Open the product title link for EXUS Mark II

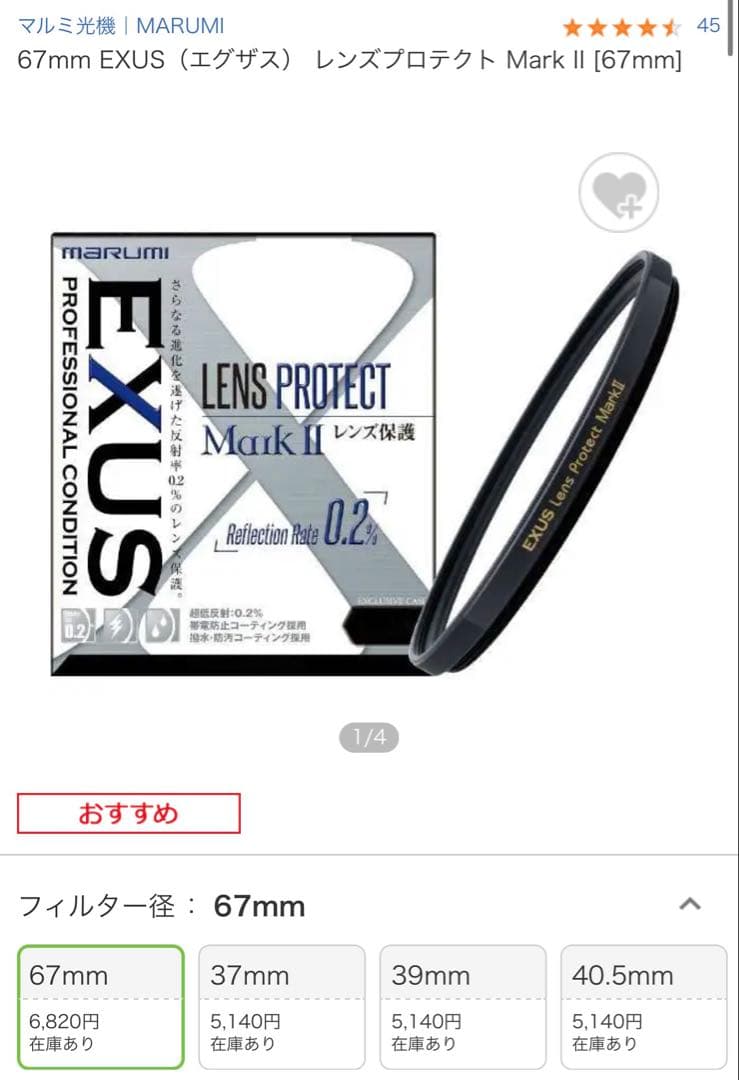coord(350,62)
